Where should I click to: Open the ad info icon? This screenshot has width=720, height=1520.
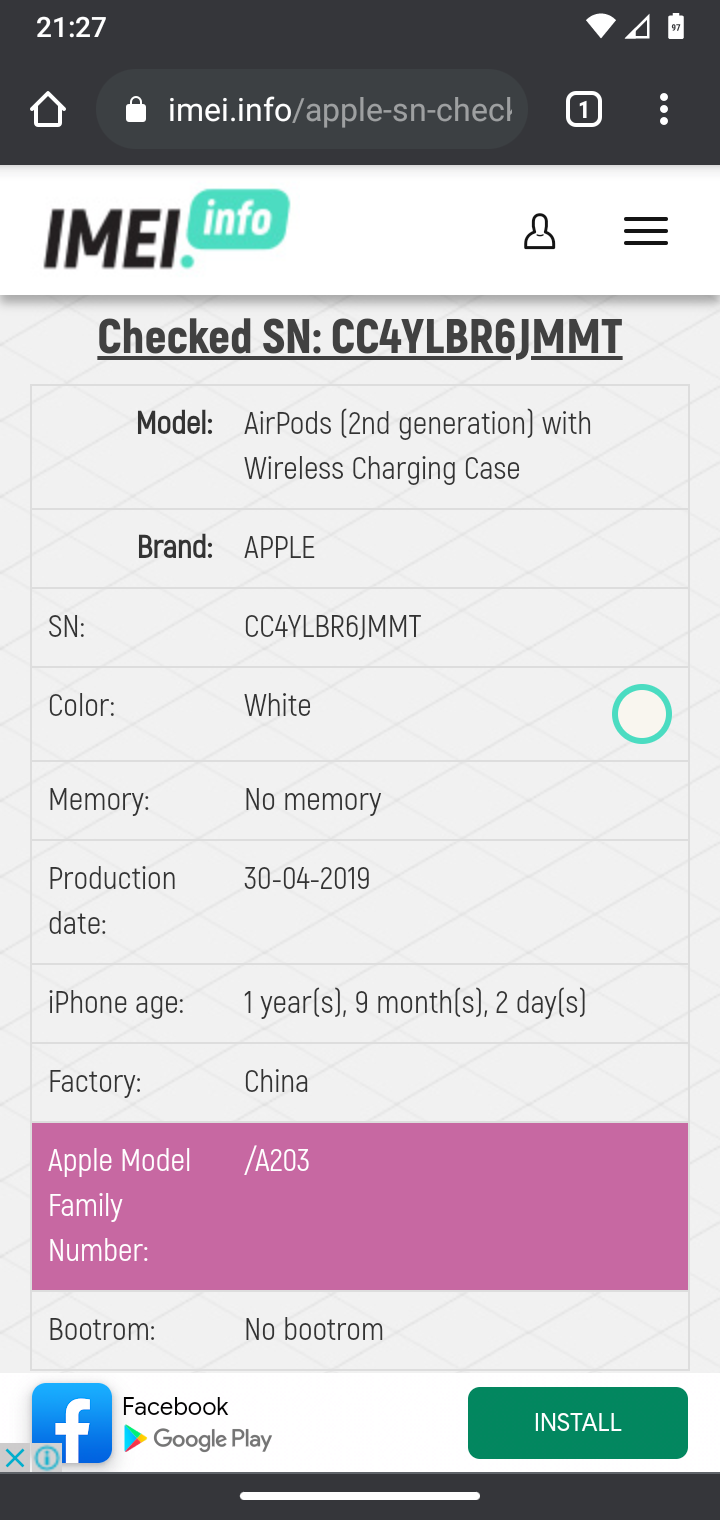click(46, 1458)
